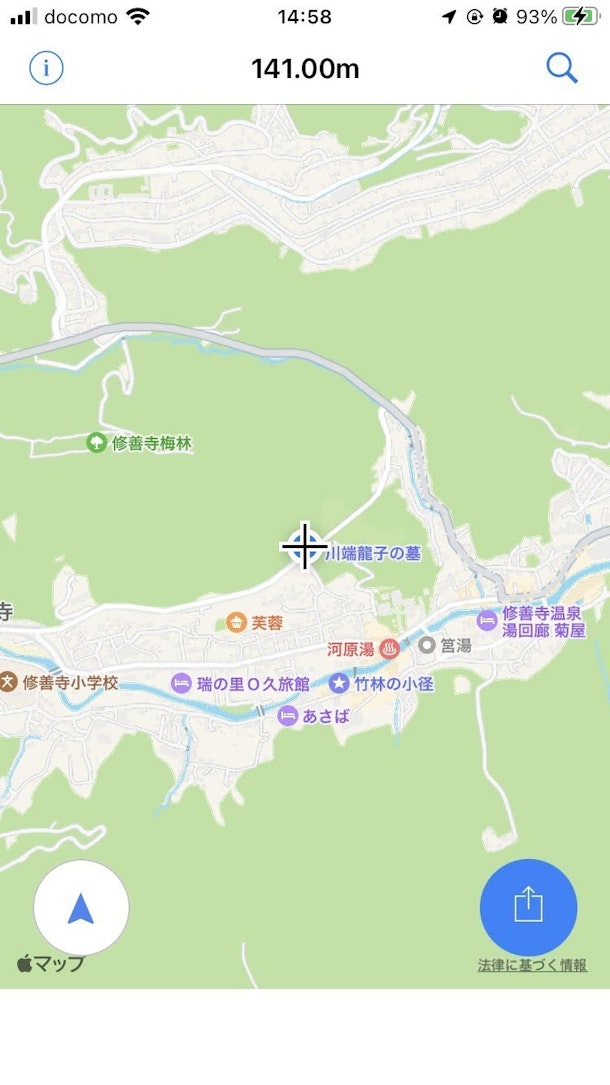Screen dimensions: 610x1085
Task: Open the 法律に基づく情報 link
Action: (x=532, y=965)
